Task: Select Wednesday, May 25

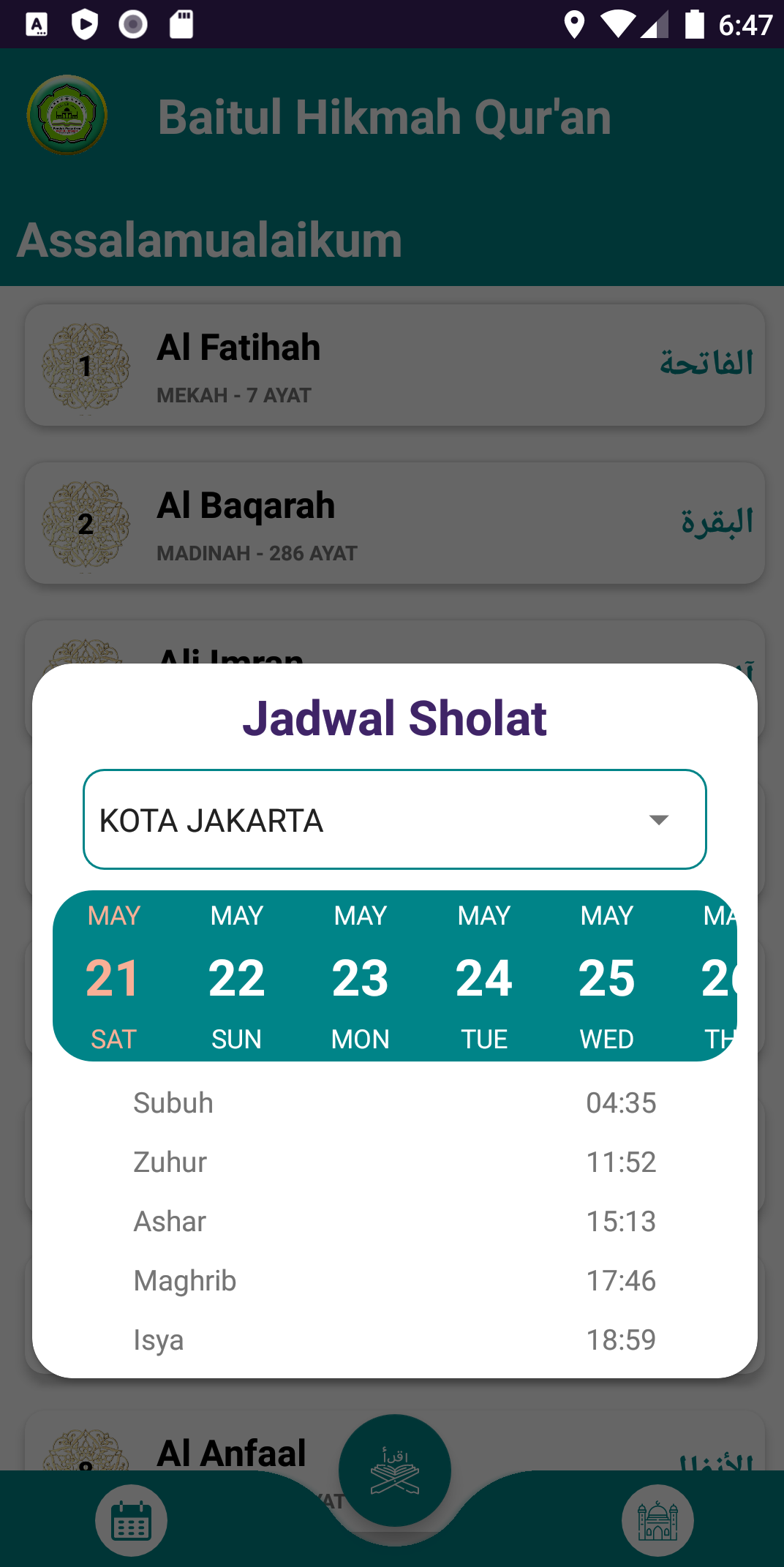Action: pyautogui.click(x=606, y=976)
